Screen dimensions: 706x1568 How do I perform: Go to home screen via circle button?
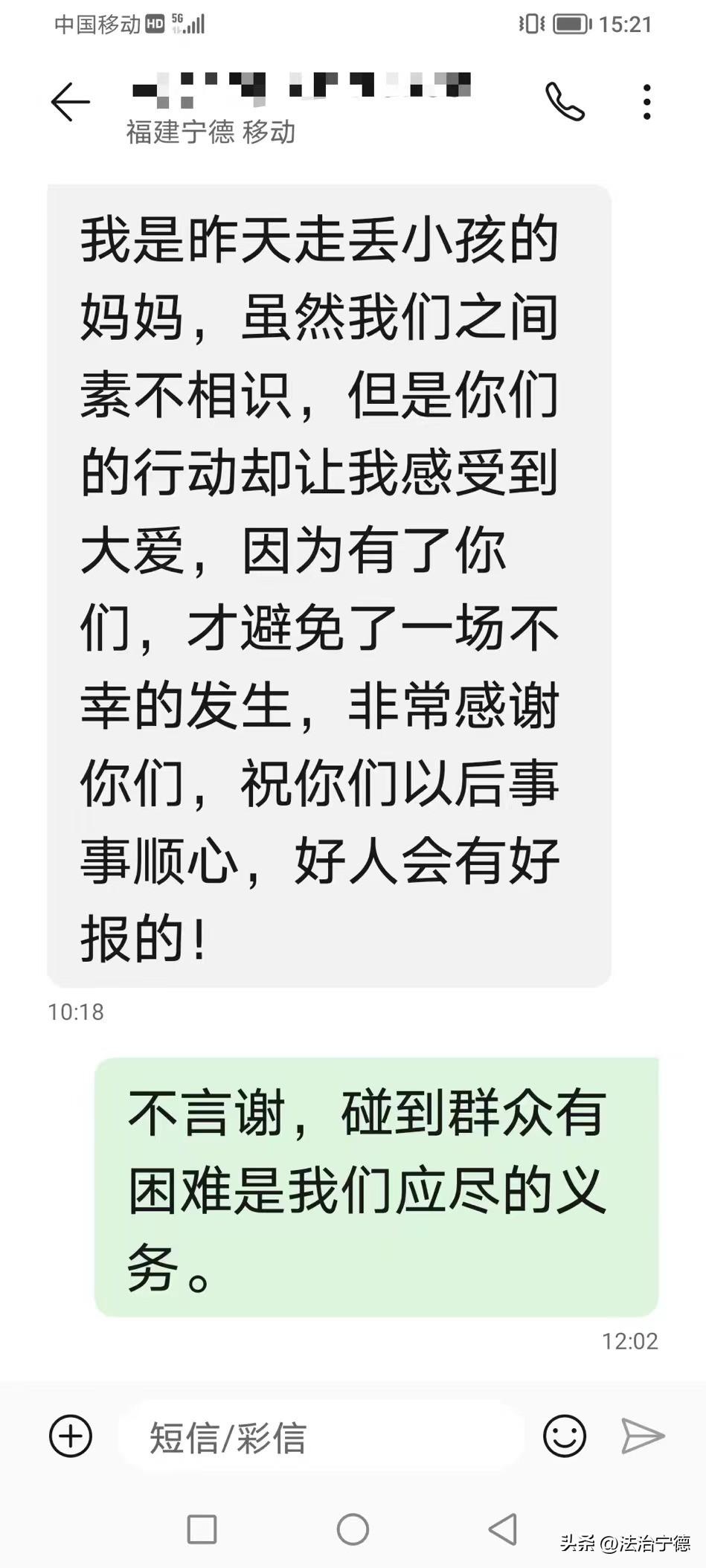[x=353, y=1529]
